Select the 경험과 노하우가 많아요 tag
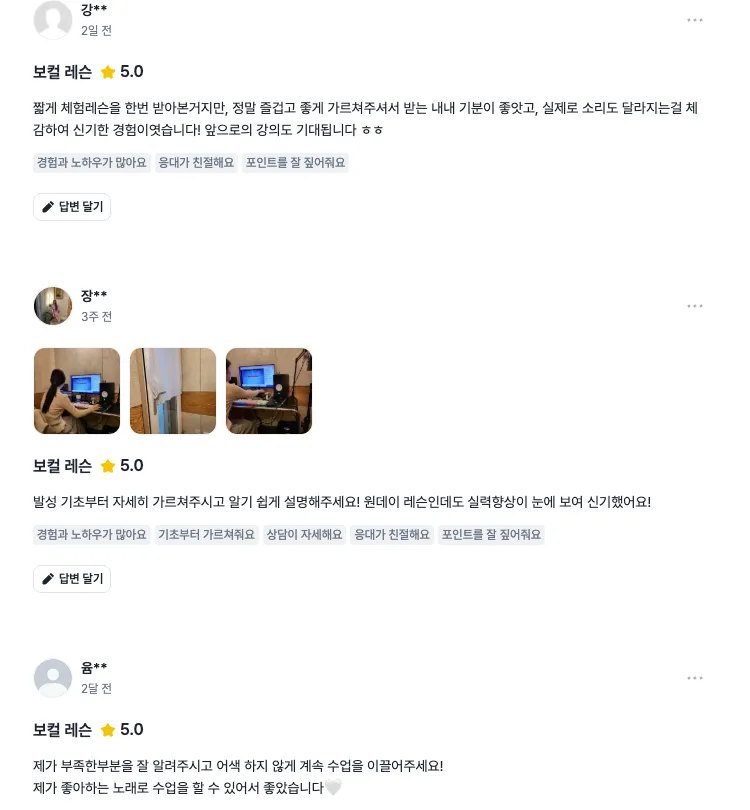Viewport: 750px width, 810px height. tap(92, 162)
